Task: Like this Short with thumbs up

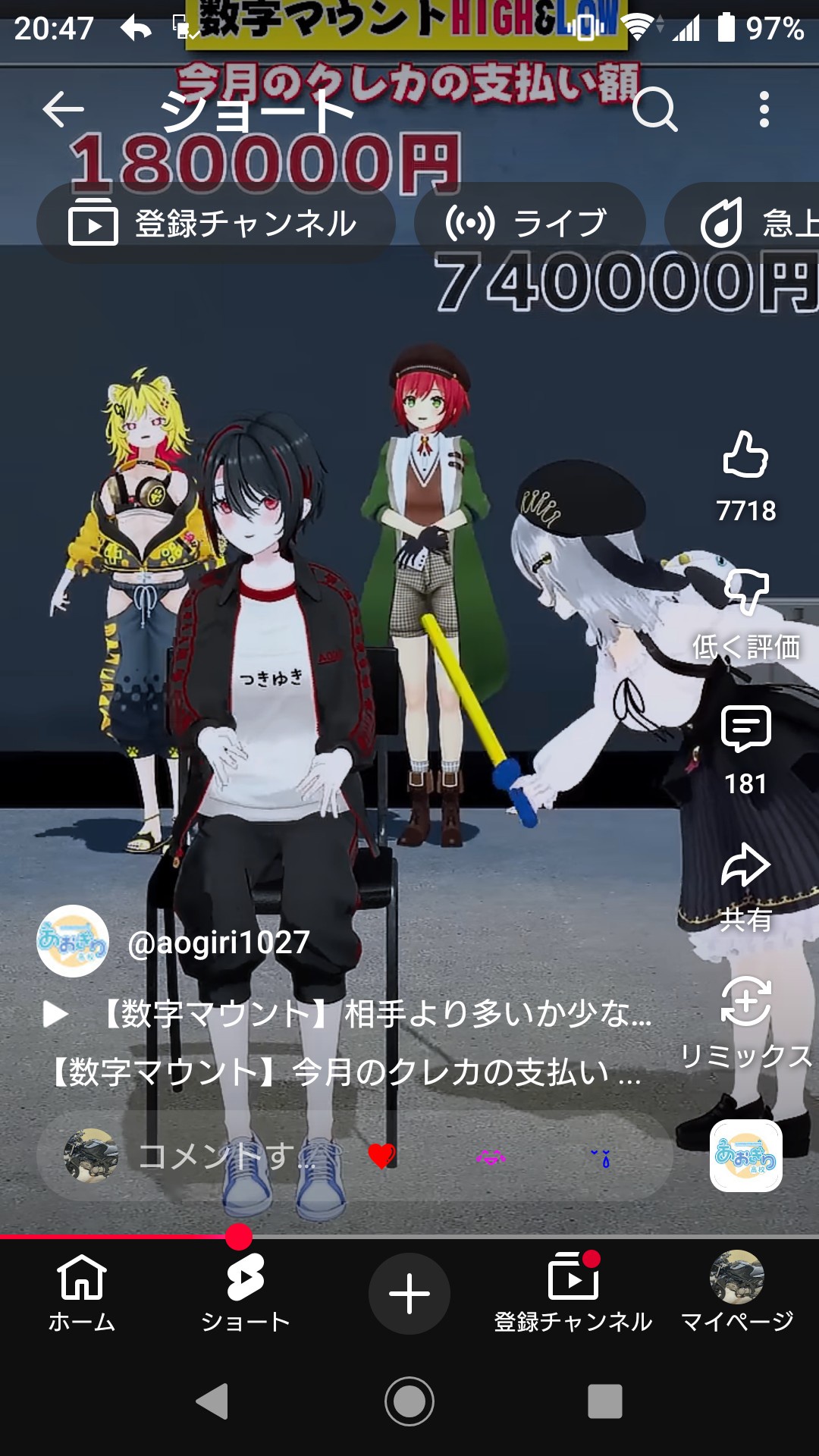Action: point(745,455)
